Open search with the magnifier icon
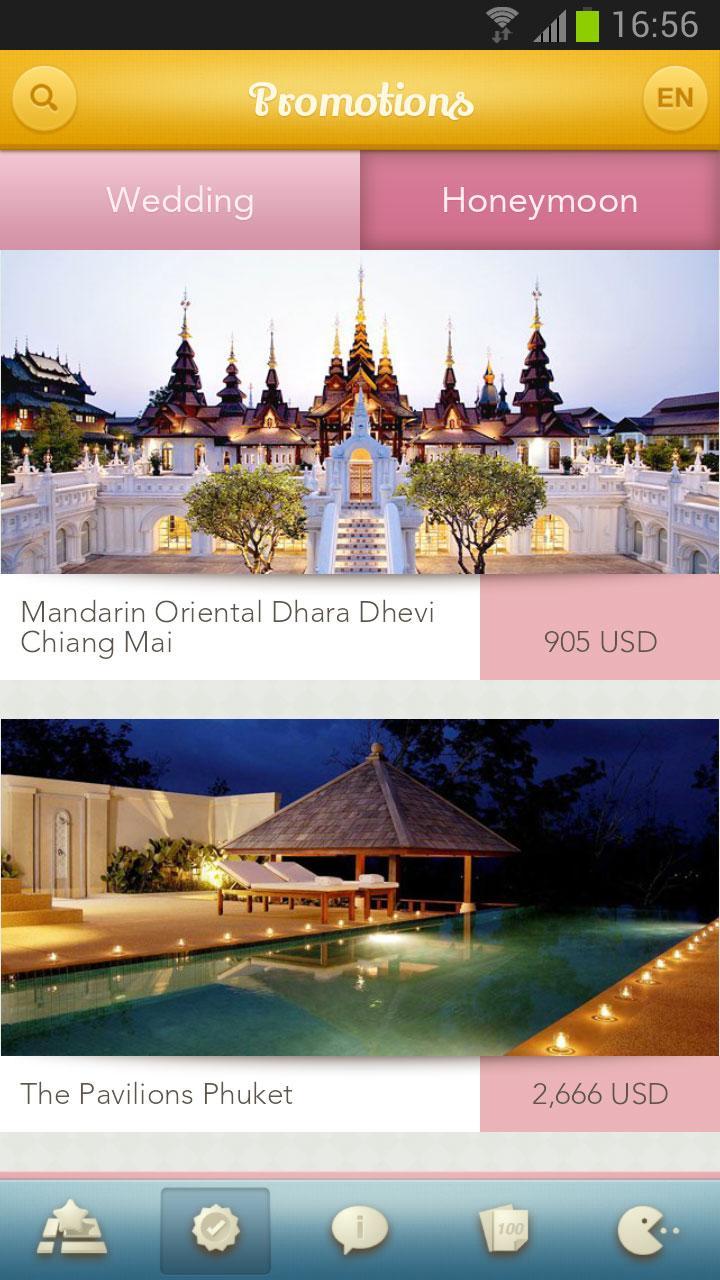 (44, 98)
